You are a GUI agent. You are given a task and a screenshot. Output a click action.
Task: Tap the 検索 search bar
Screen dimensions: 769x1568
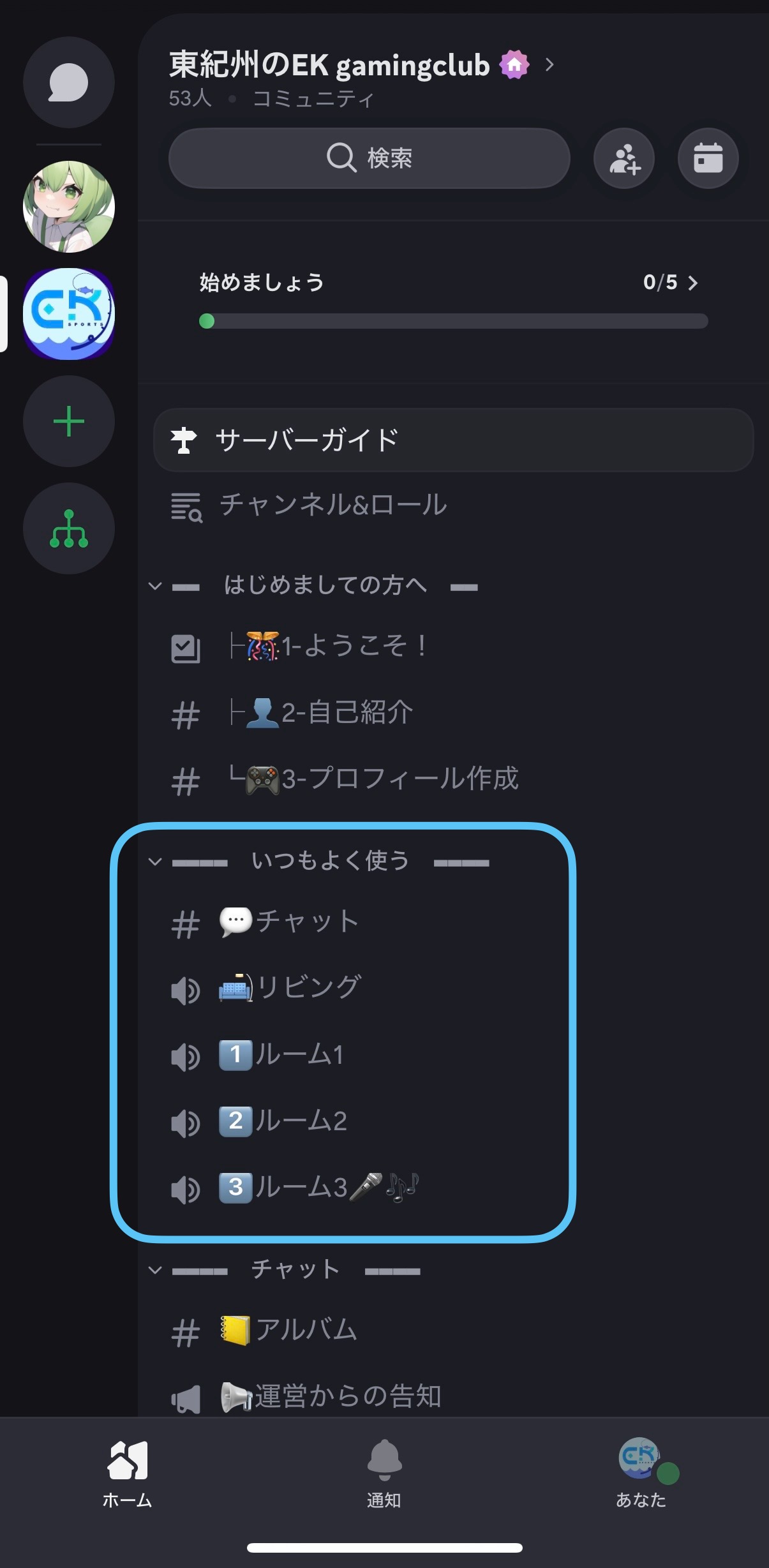click(x=369, y=158)
